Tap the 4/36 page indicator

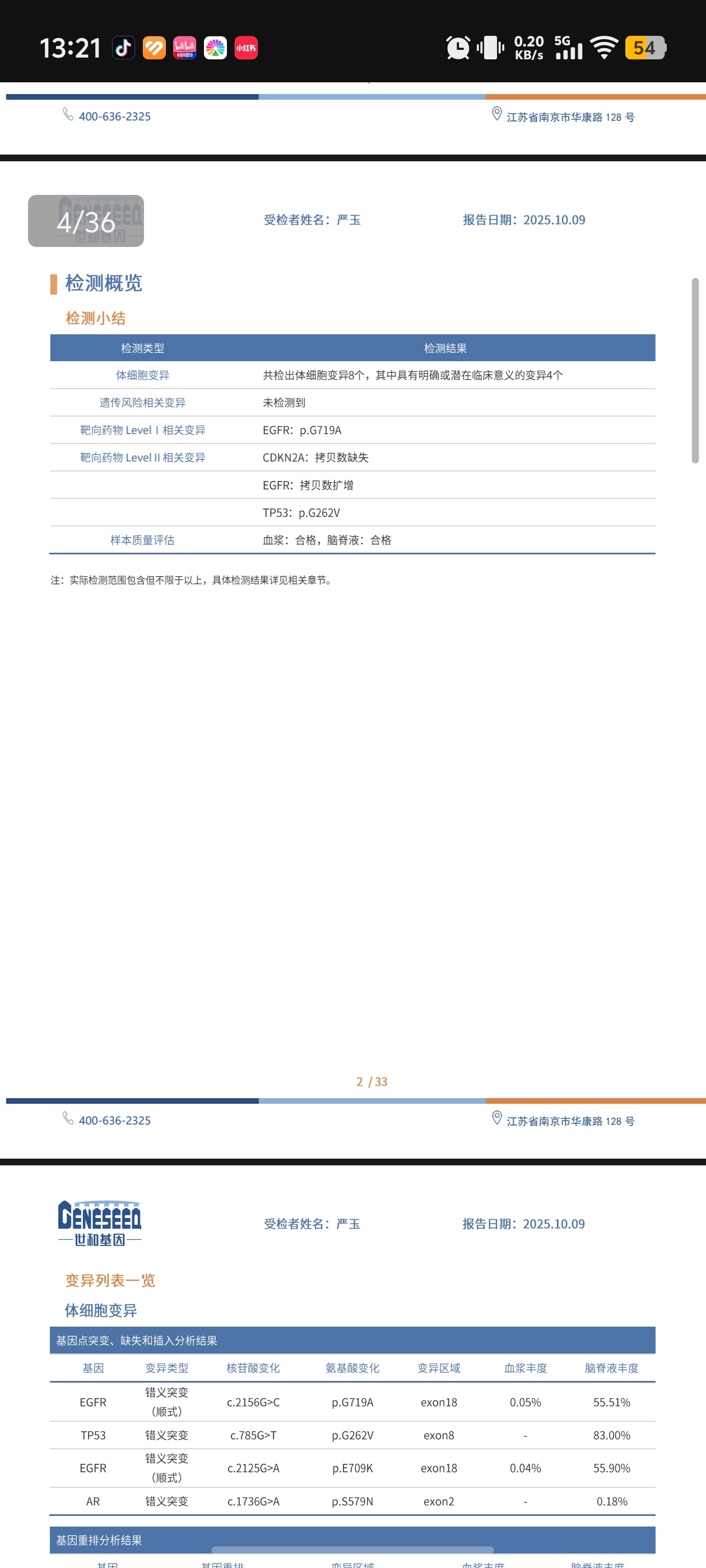pyautogui.click(x=86, y=221)
